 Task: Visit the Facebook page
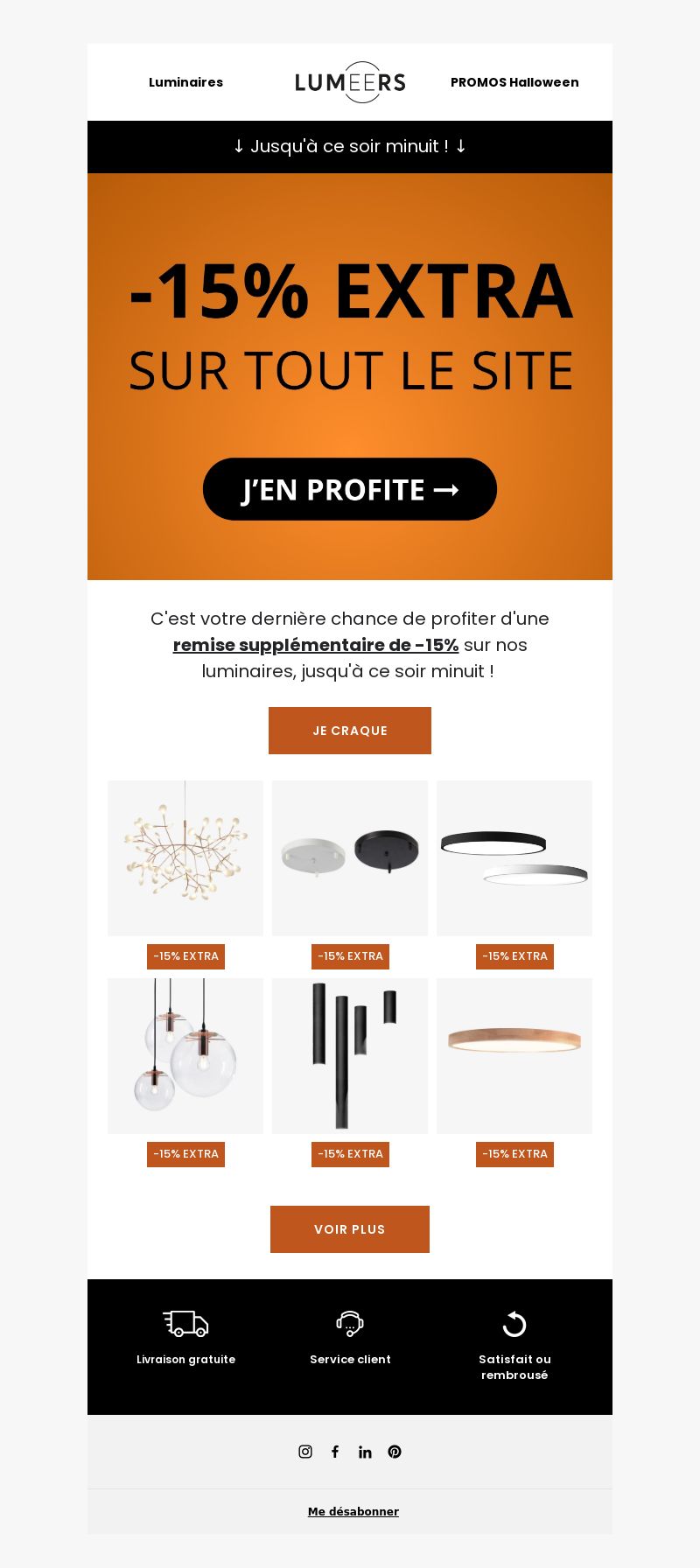335,1452
